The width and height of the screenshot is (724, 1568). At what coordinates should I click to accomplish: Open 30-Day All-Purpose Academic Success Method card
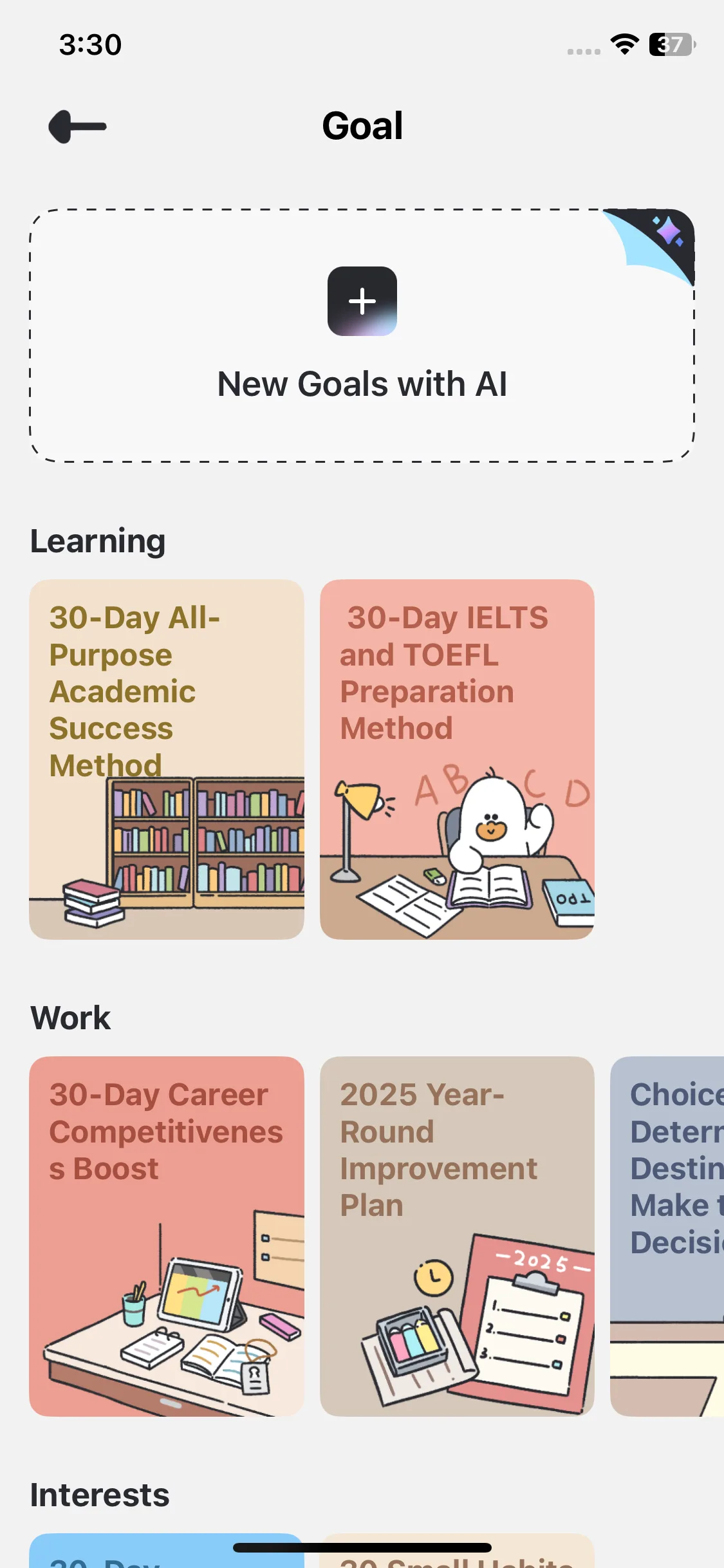point(167,759)
